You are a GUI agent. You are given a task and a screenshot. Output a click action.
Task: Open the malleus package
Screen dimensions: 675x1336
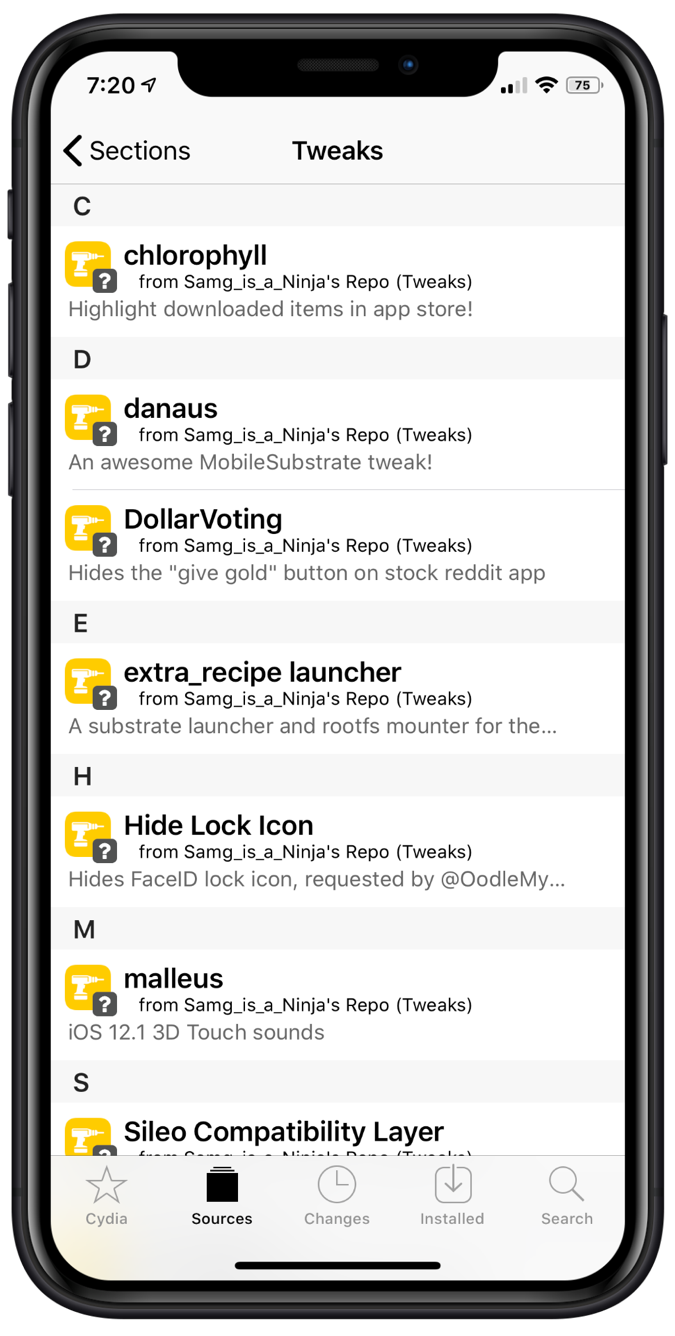337,1004
